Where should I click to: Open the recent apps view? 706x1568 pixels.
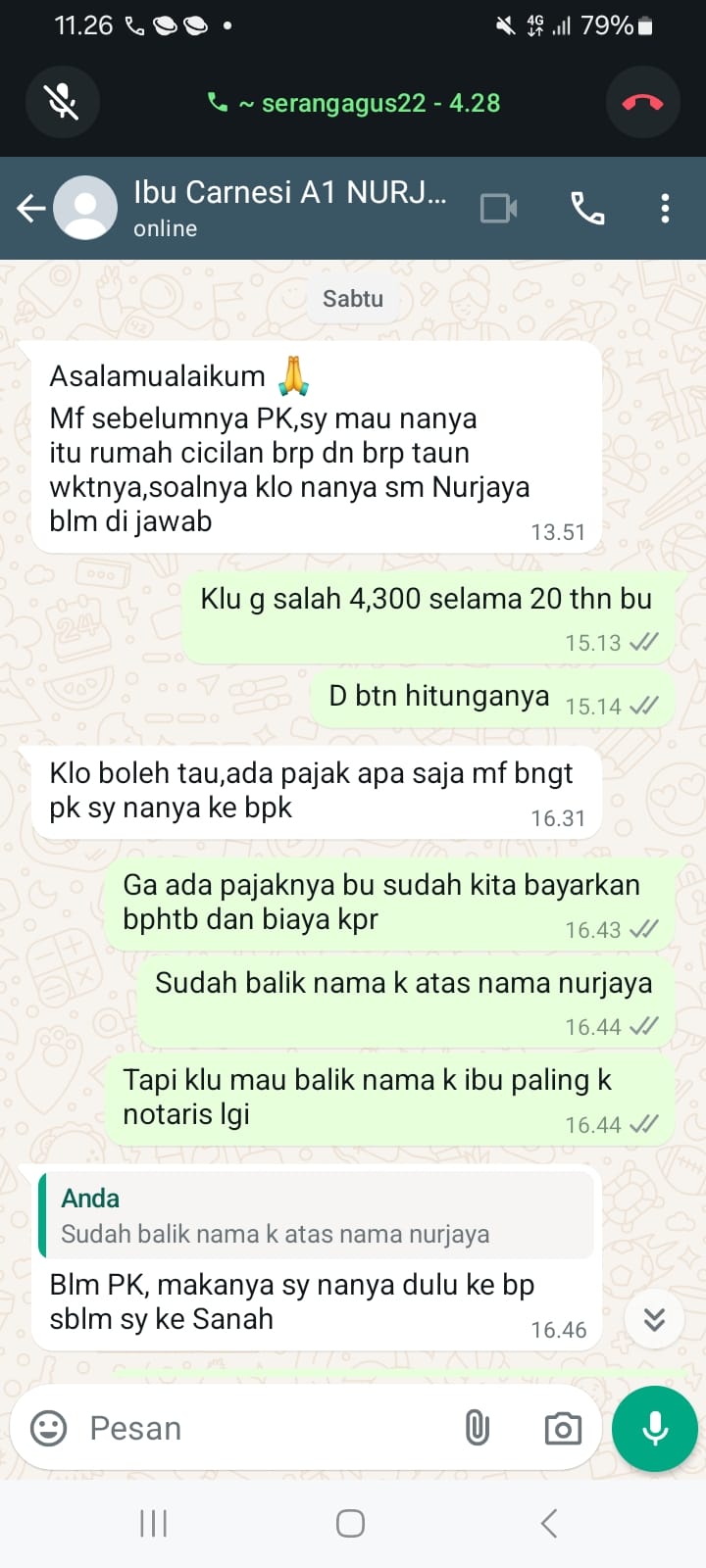pos(154,1523)
